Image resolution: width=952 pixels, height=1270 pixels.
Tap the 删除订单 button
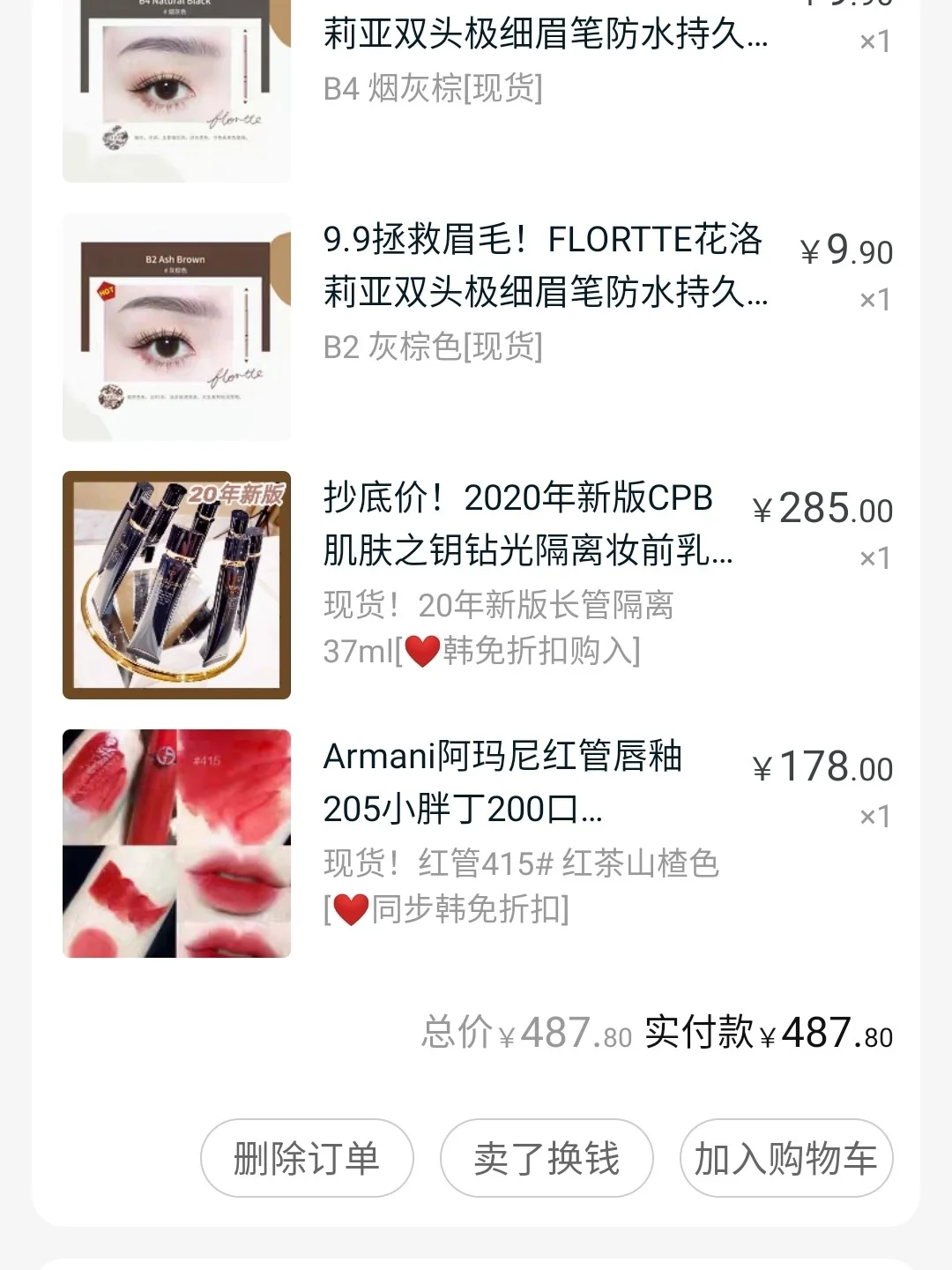tap(307, 1158)
